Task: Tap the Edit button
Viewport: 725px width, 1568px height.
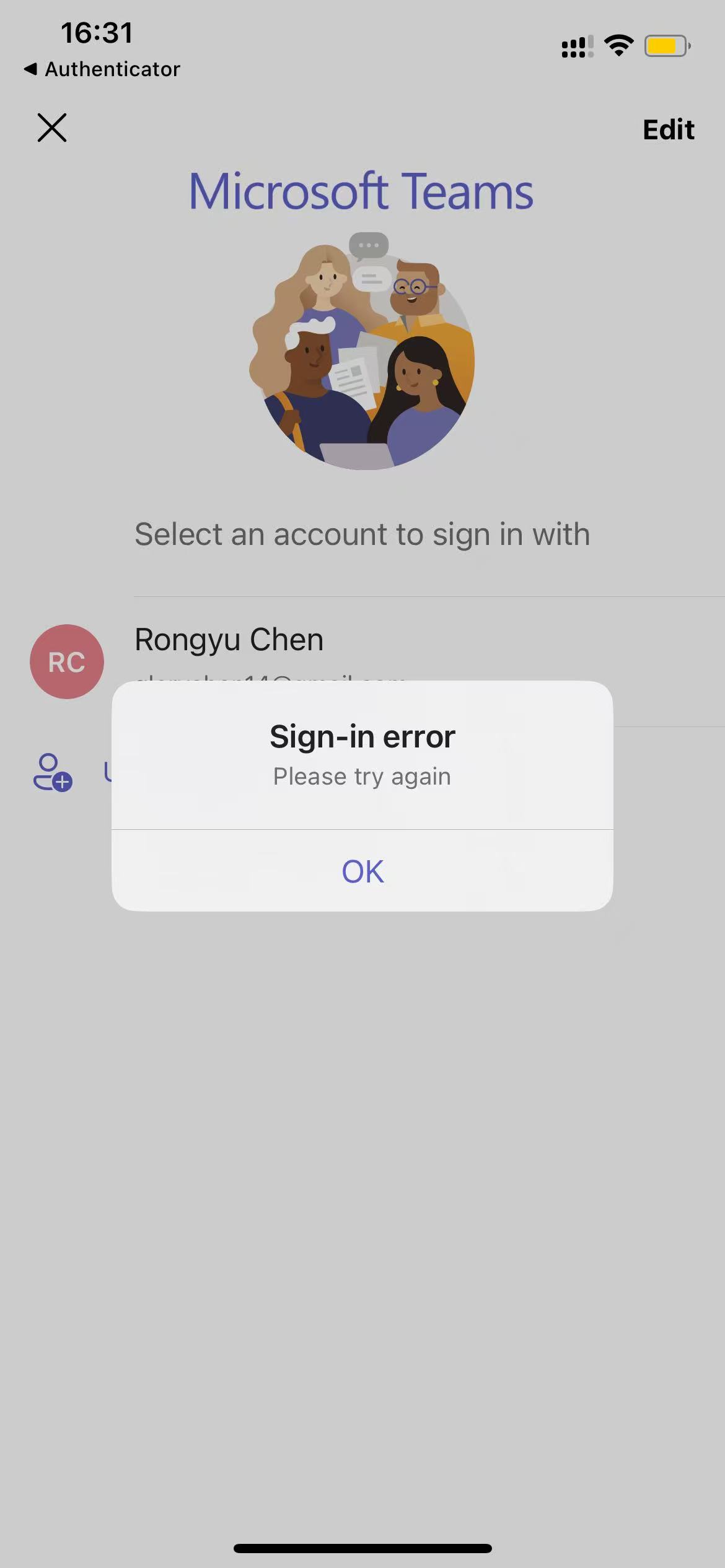Action: [668, 129]
